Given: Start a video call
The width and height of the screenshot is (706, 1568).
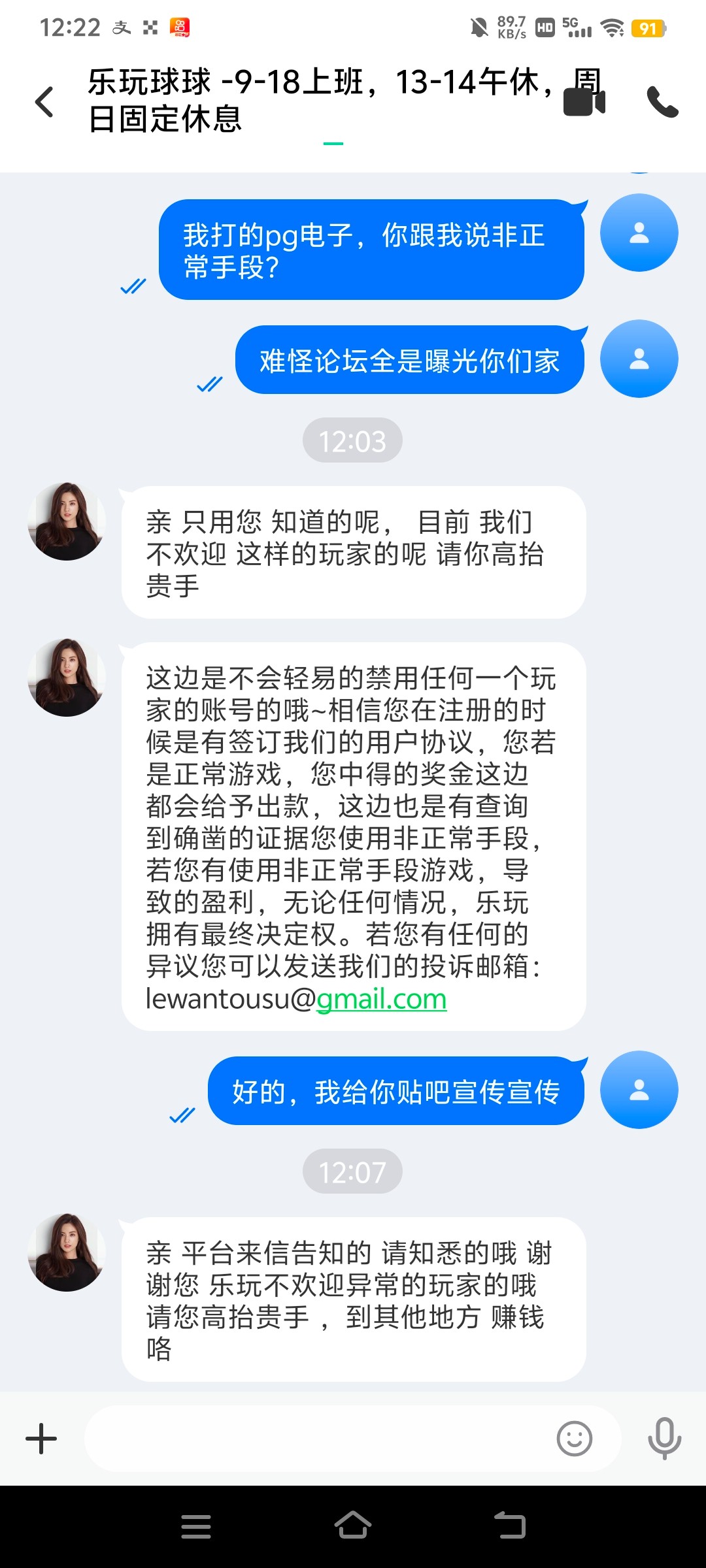Looking at the screenshot, I should [584, 102].
